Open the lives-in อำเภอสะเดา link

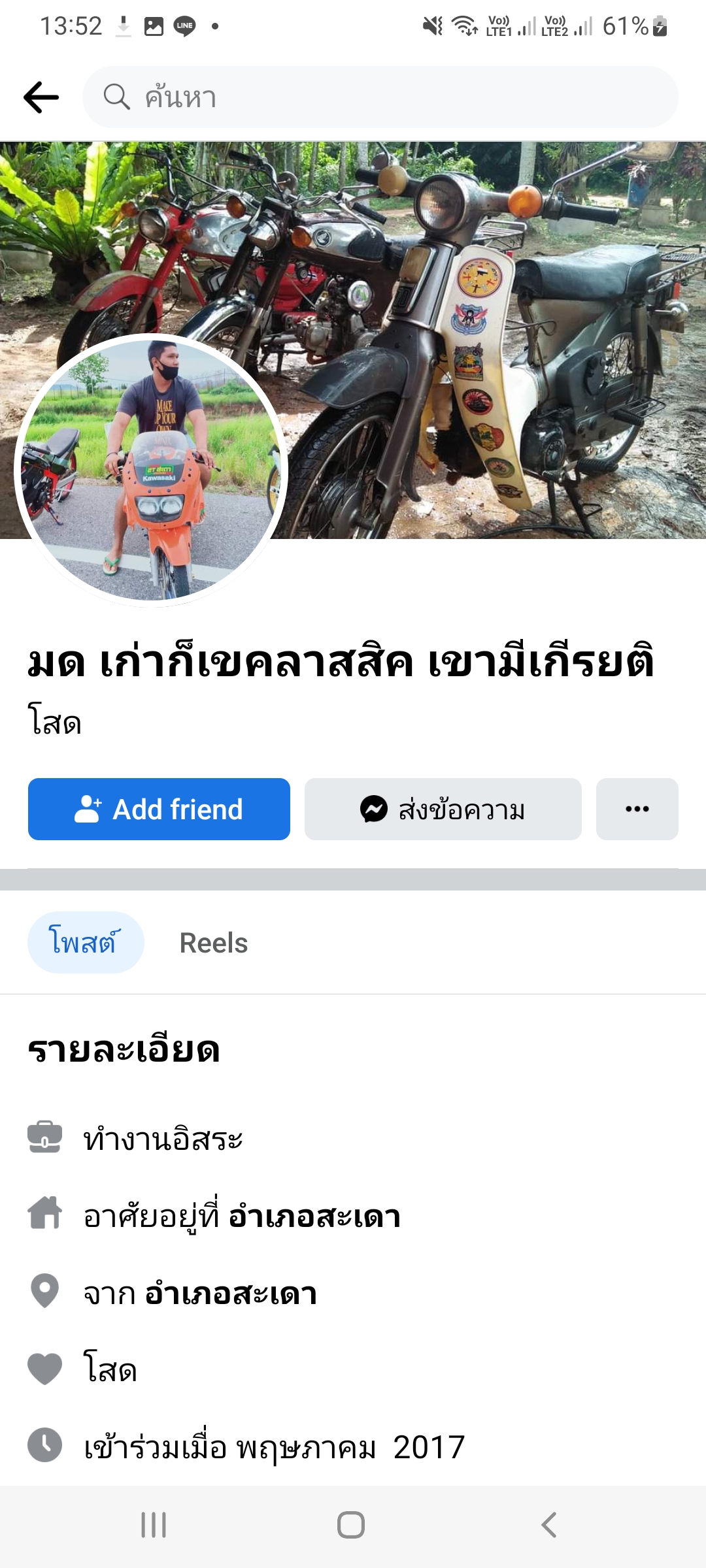[314, 1217]
